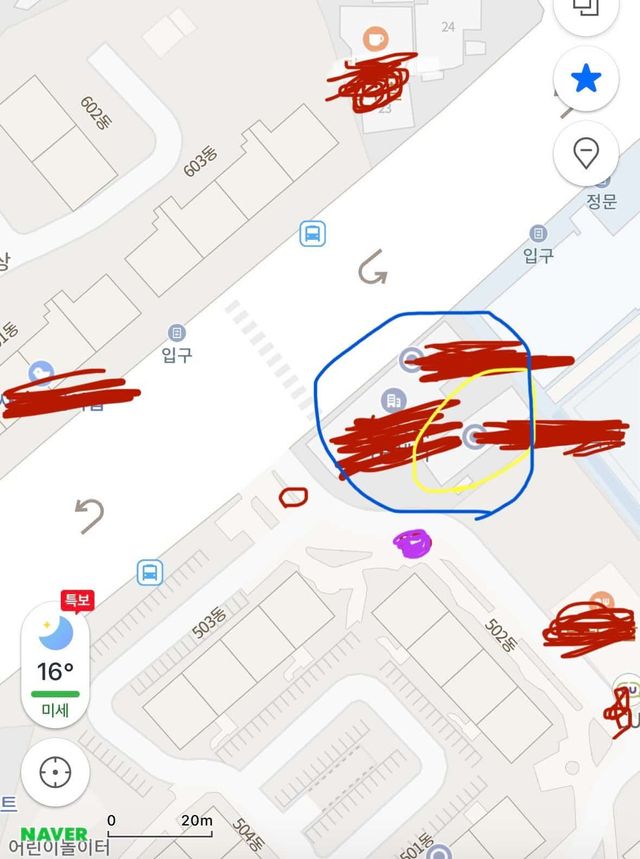Image resolution: width=640 pixels, height=859 pixels.
Task: Center map on my current location
Action: click(x=55, y=773)
